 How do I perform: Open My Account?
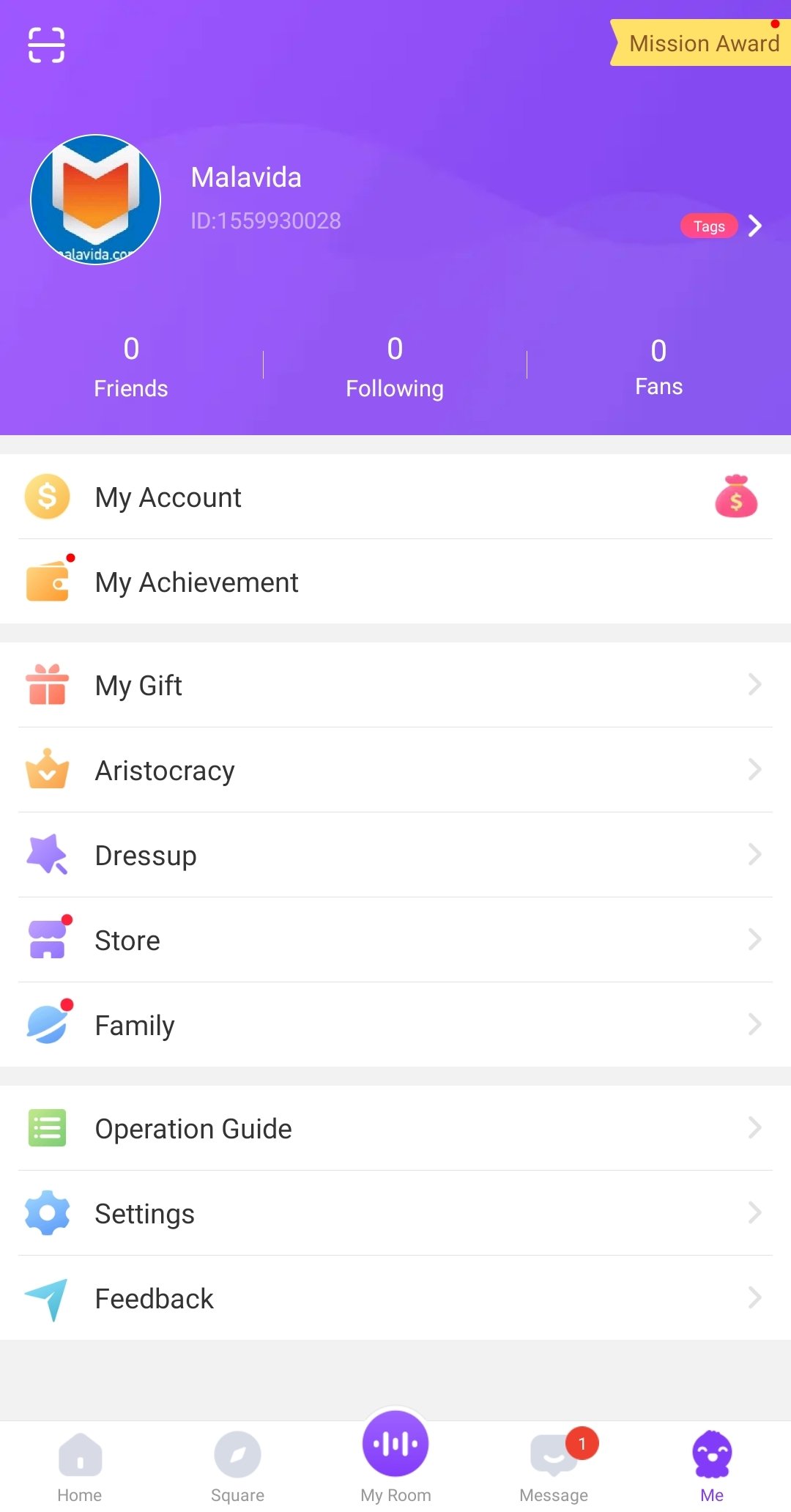click(x=395, y=497)
